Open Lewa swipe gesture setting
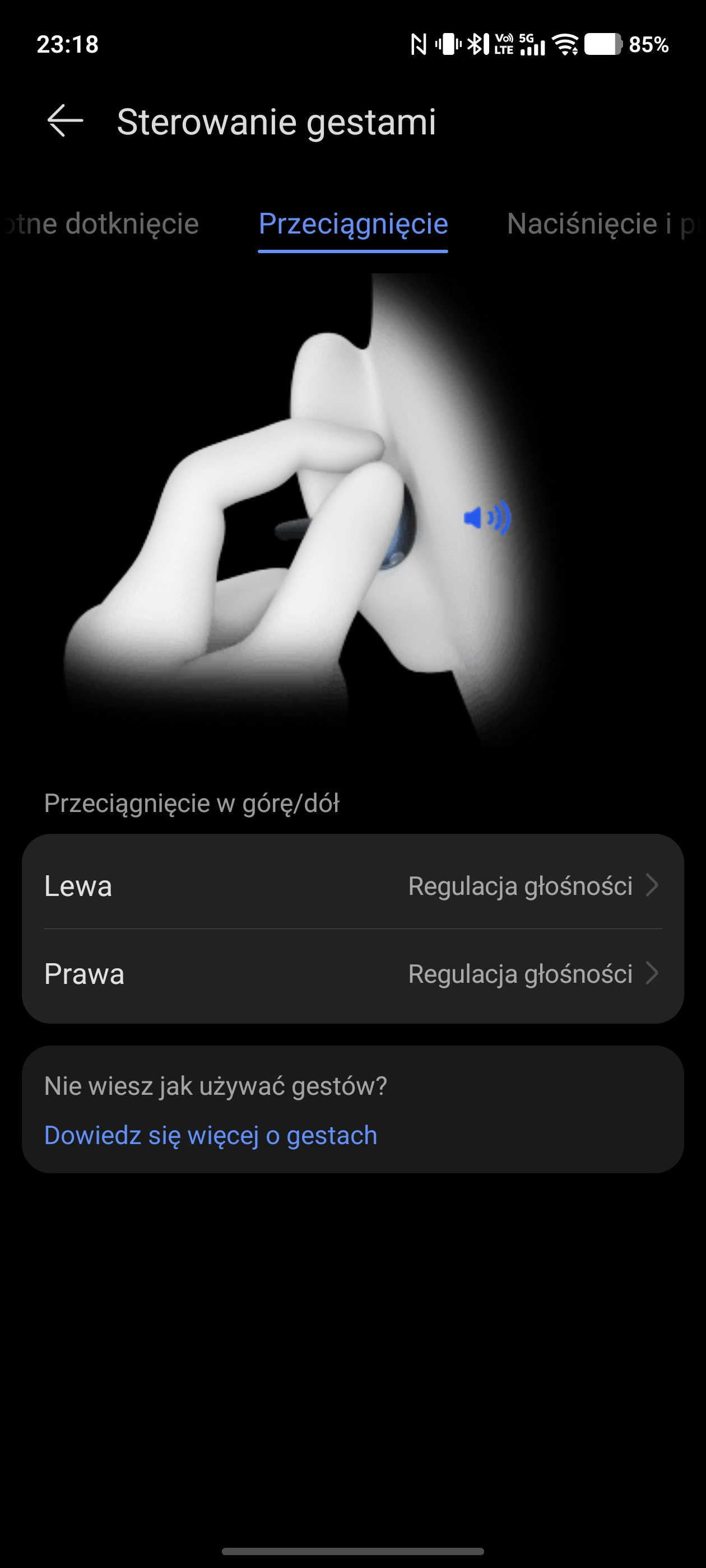706x1568 pixels. pyautogui.click(x=352, y=886)
